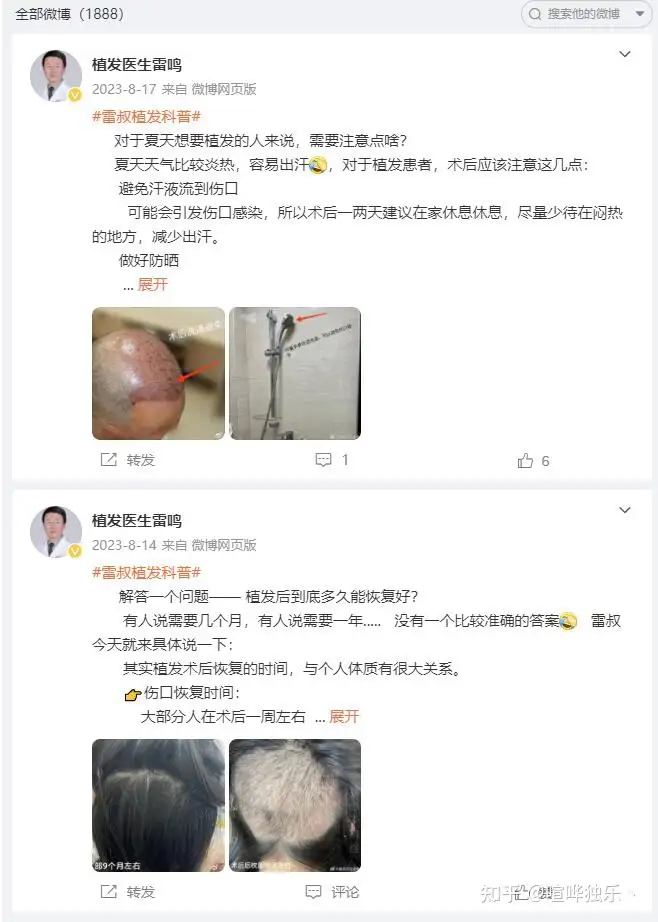This screenshot has height=922, width=658.
Task: Expand the 2023-8-14 post with 展开
Action: coord(344,716)
